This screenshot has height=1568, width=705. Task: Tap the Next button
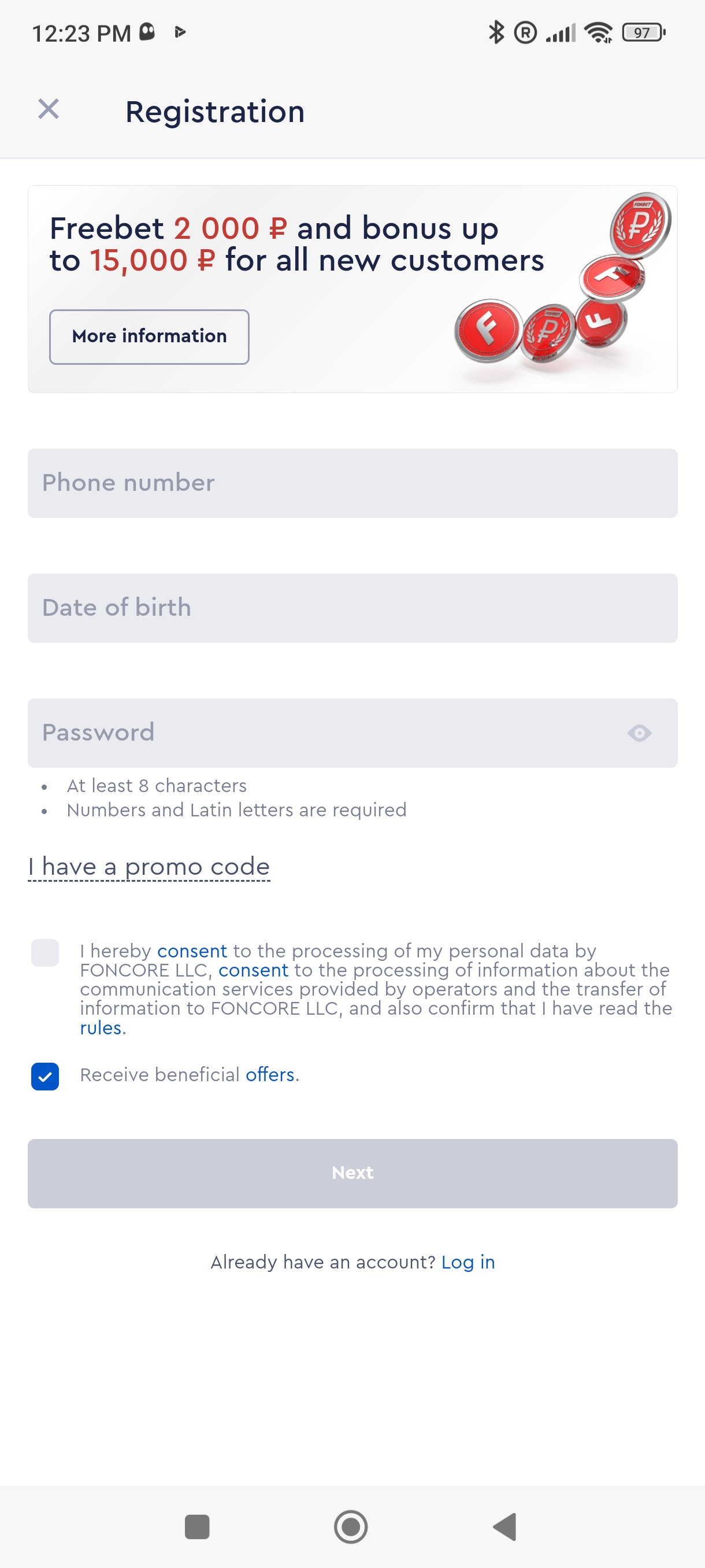[352, 1173]
